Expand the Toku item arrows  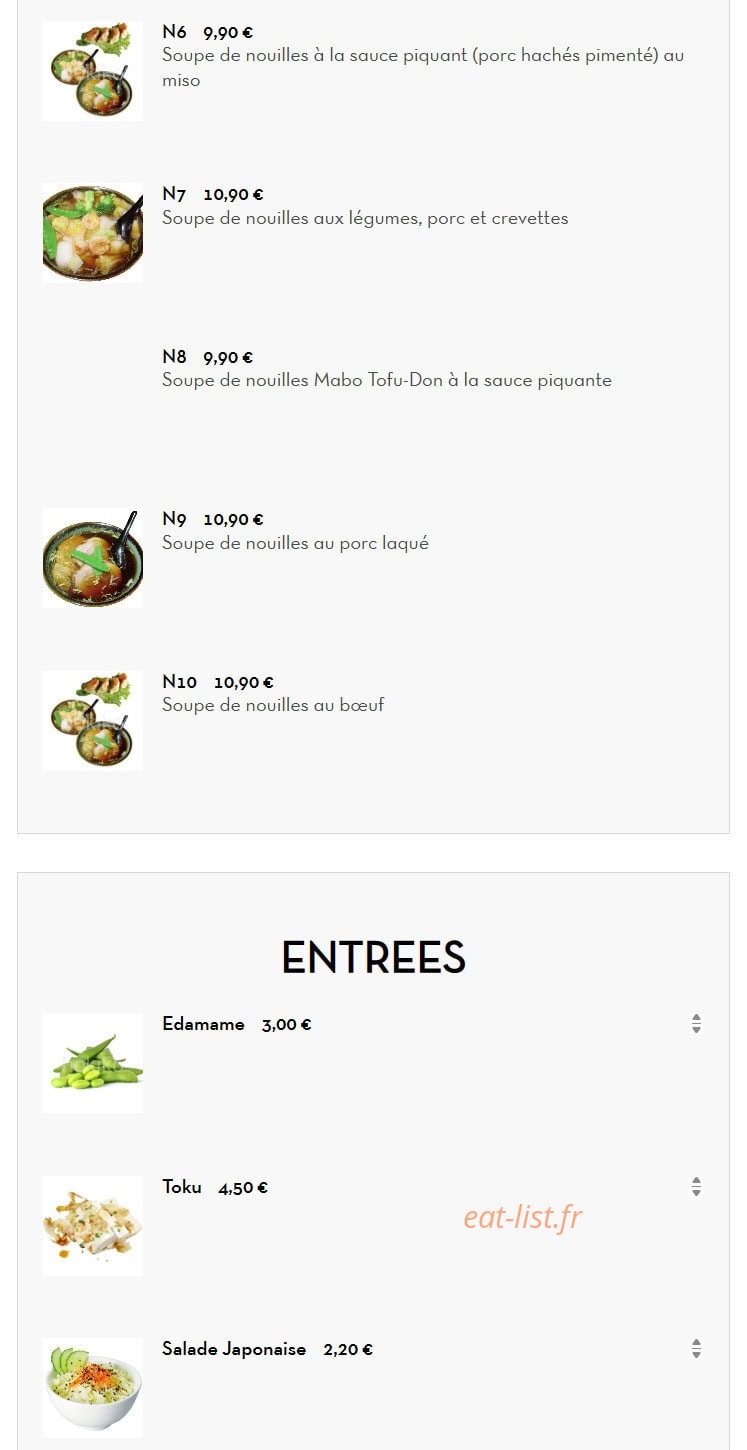pos(696,1187)
